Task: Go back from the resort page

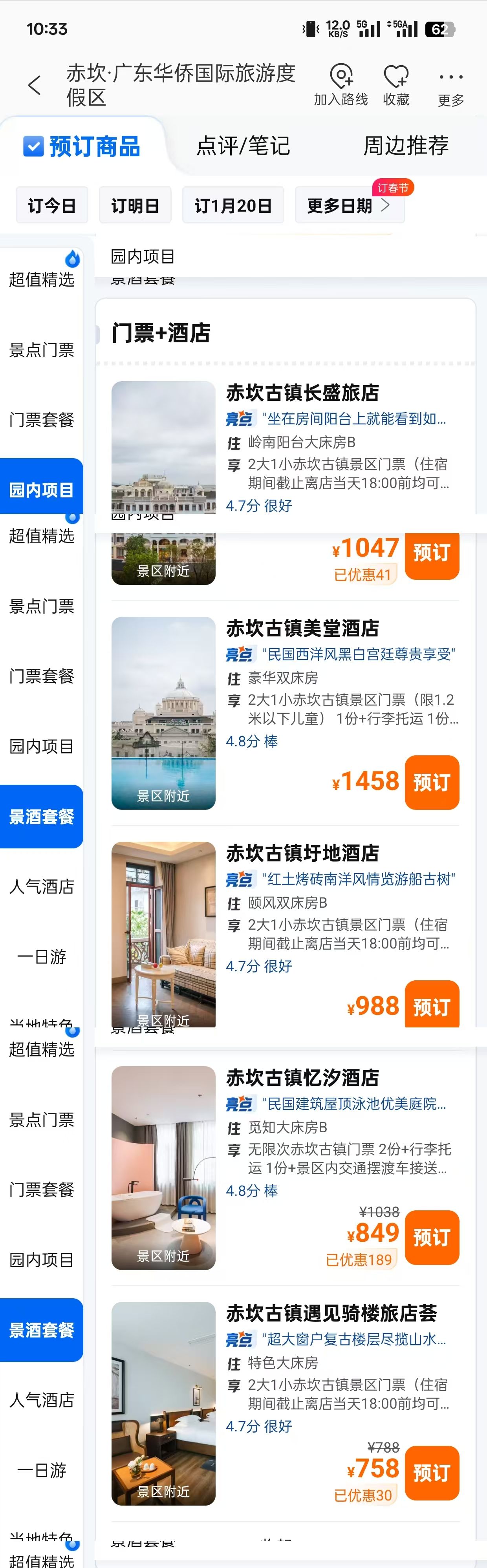Action: point(35,85)
